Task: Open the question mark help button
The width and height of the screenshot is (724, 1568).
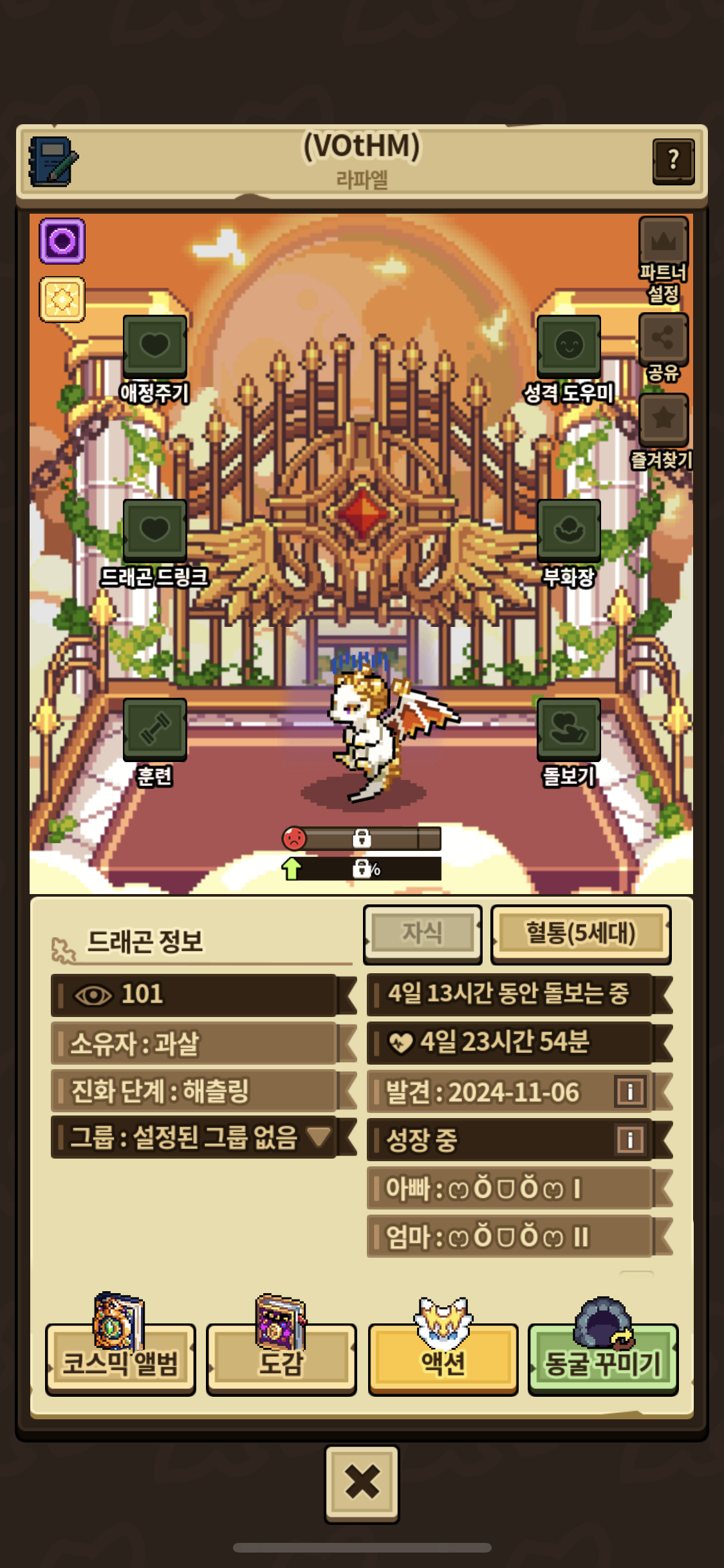Action: [x=673, y=161]
